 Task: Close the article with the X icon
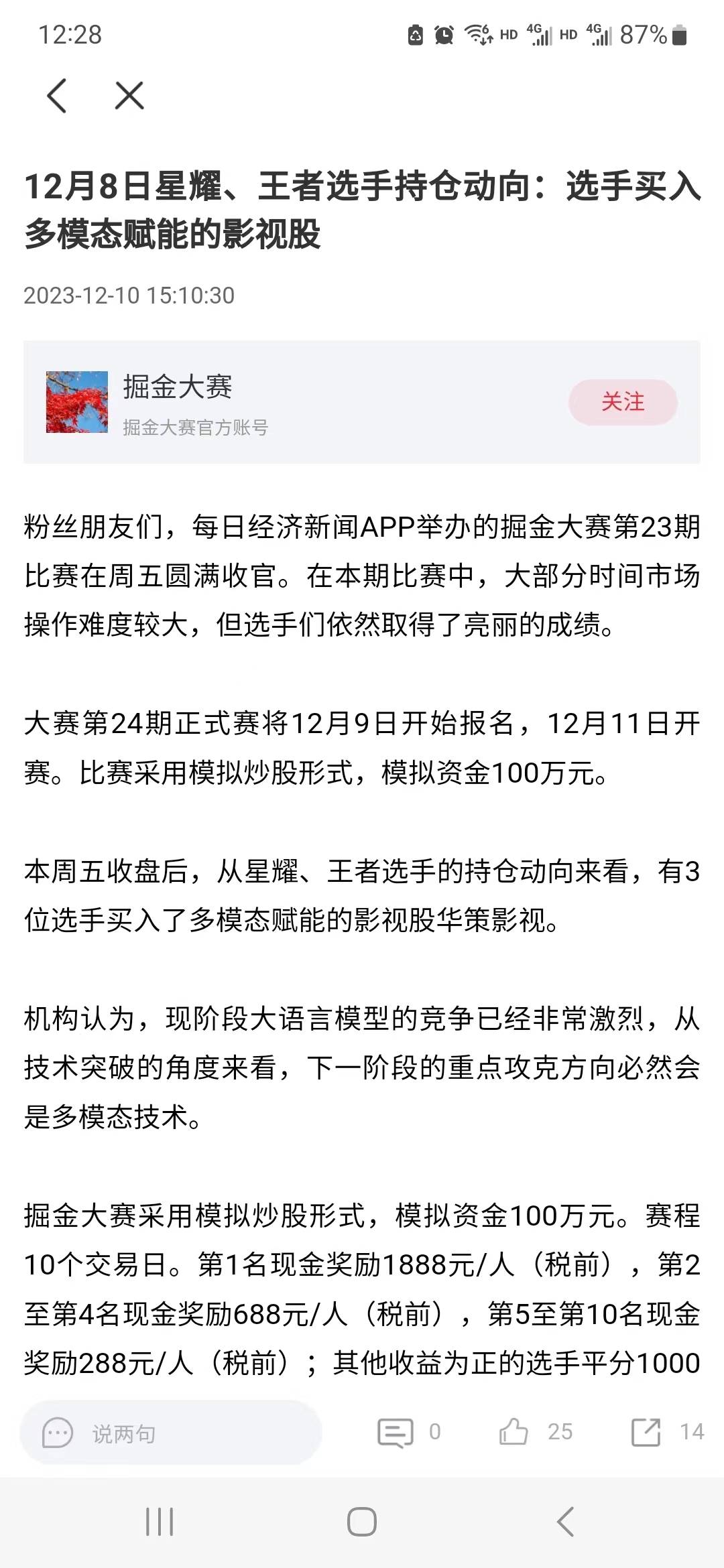[129, 95]
